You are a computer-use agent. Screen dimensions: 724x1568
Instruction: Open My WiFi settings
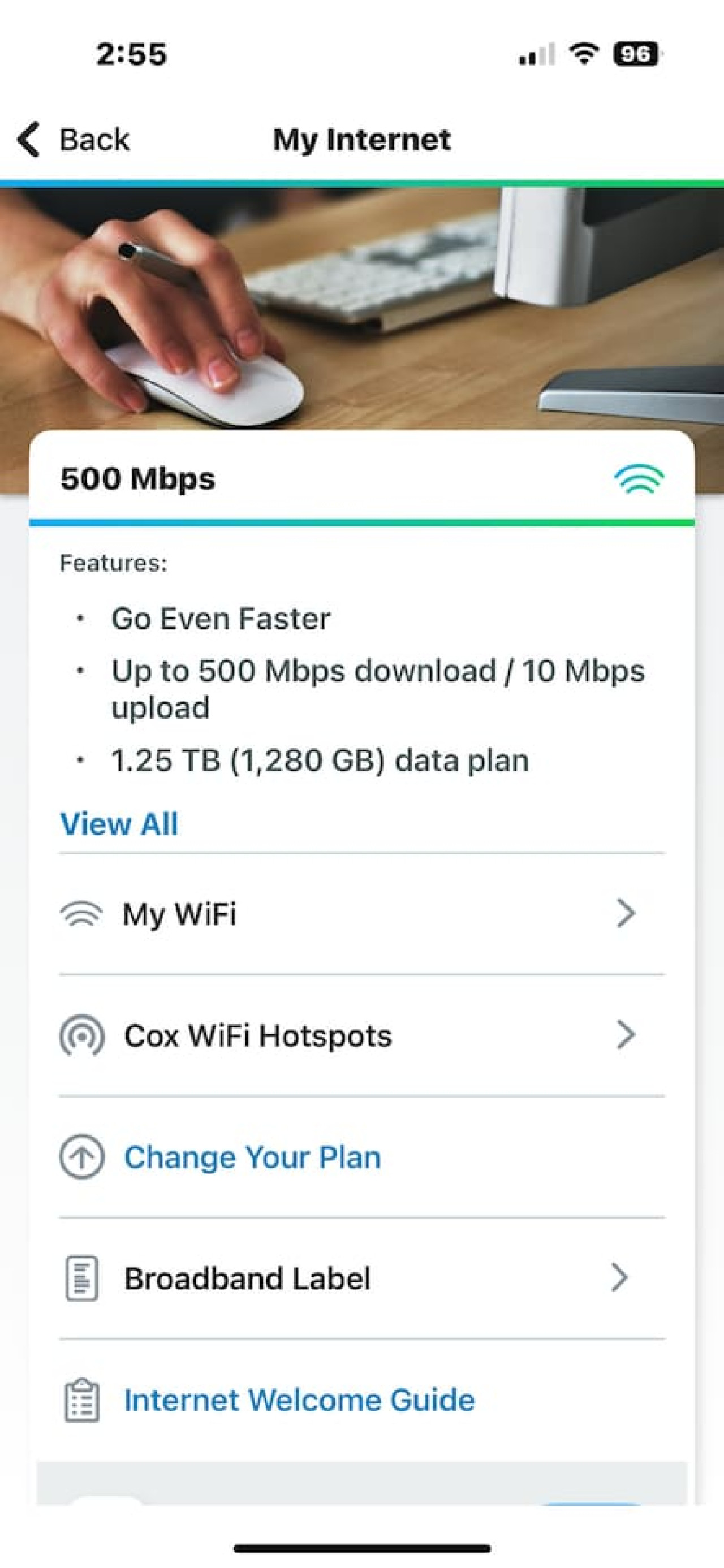(x=347, y=914)
